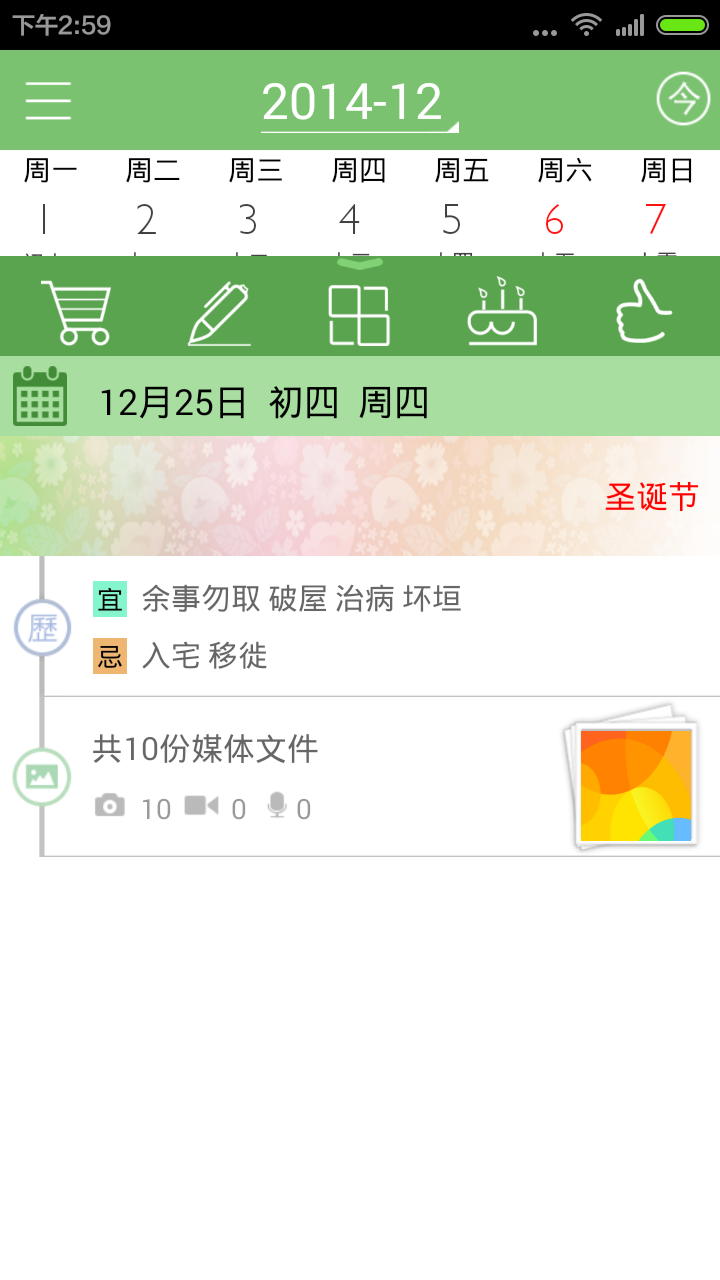
Task: Select day 1 in the calendar
Action: point(44,219)
